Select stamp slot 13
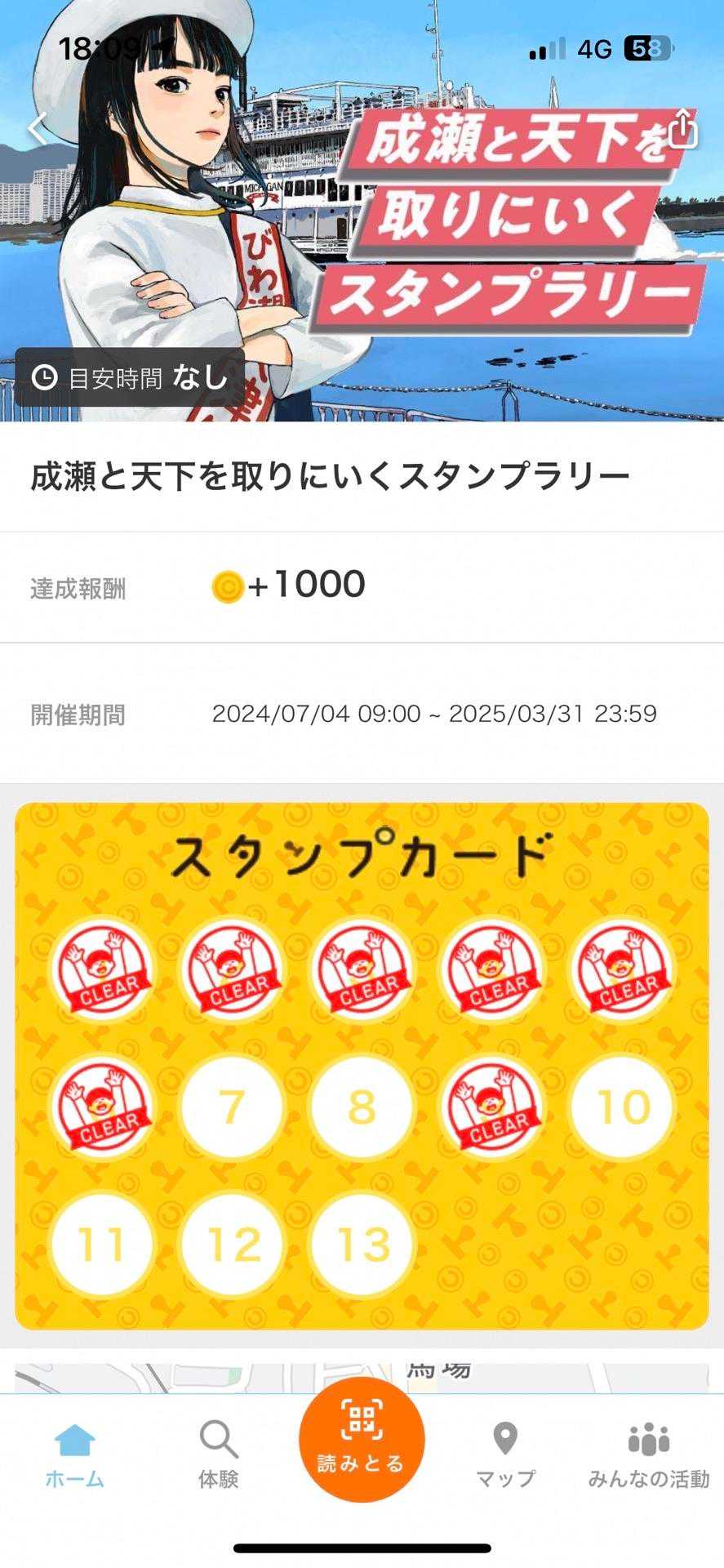The width and height of the screenshot is (724, 1568). point(362,1244)
